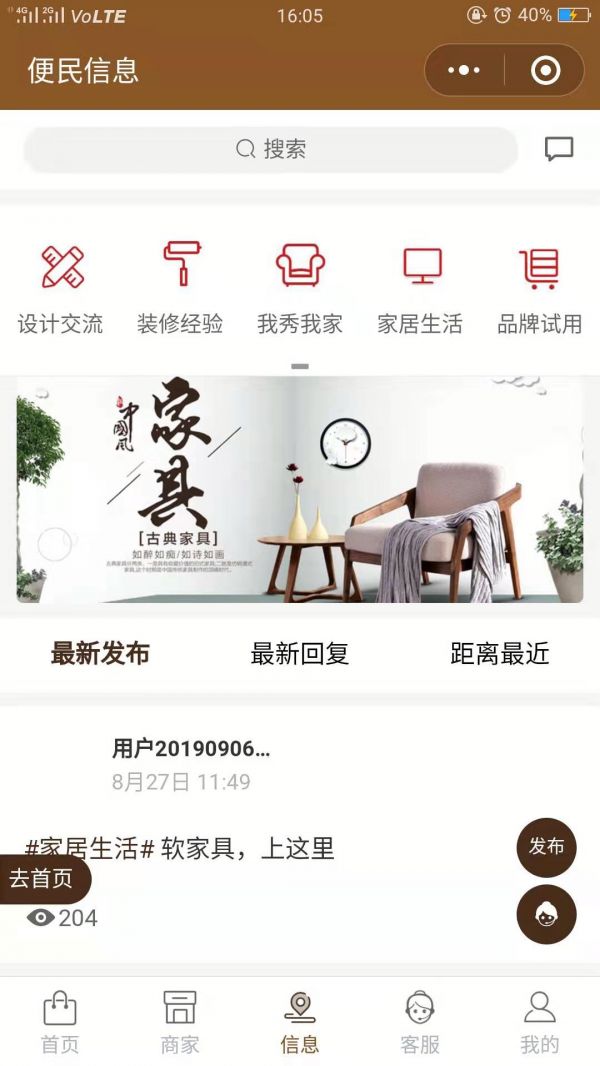Tap the 去首页 side button

[42, 879]
